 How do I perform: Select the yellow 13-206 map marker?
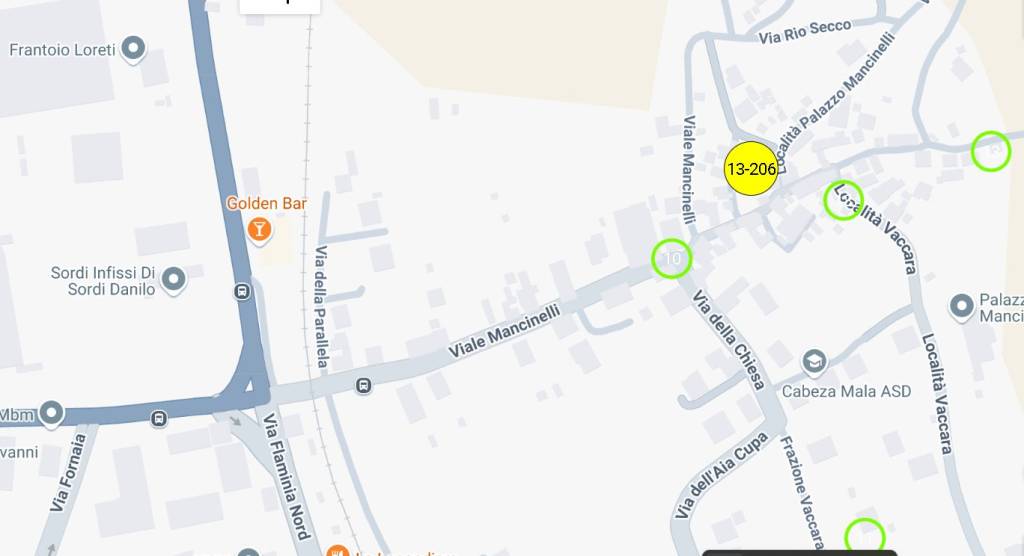[x=751, y=169]
